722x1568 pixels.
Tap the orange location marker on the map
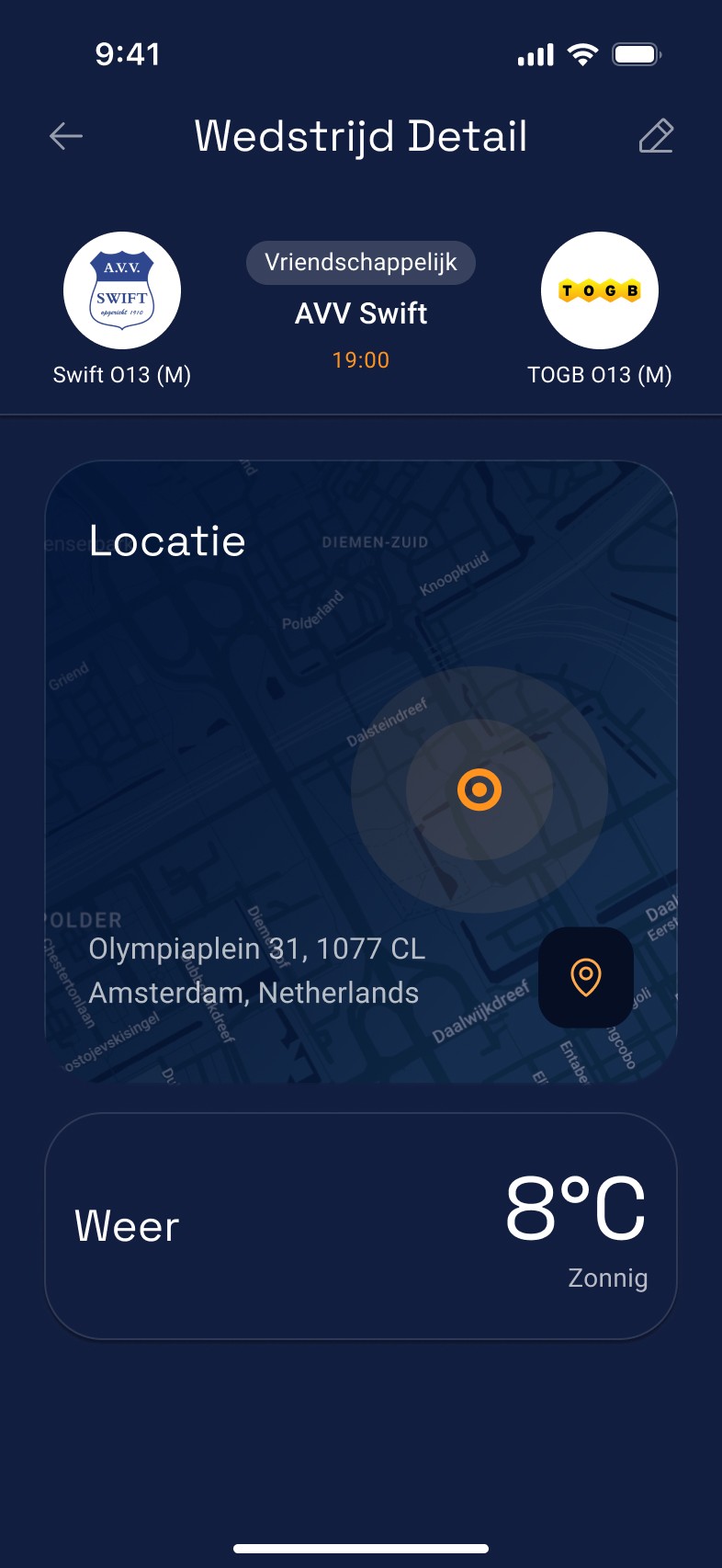(x=479, y=790)
